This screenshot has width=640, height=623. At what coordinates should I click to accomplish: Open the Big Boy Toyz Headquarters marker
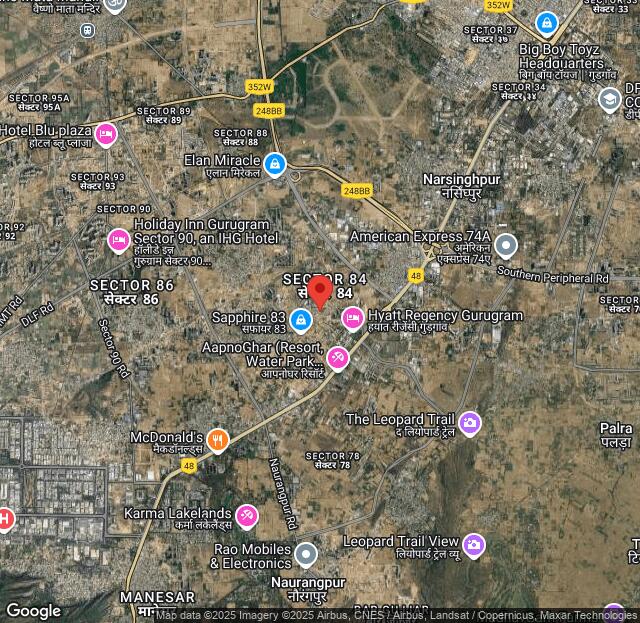pos(546,23)
